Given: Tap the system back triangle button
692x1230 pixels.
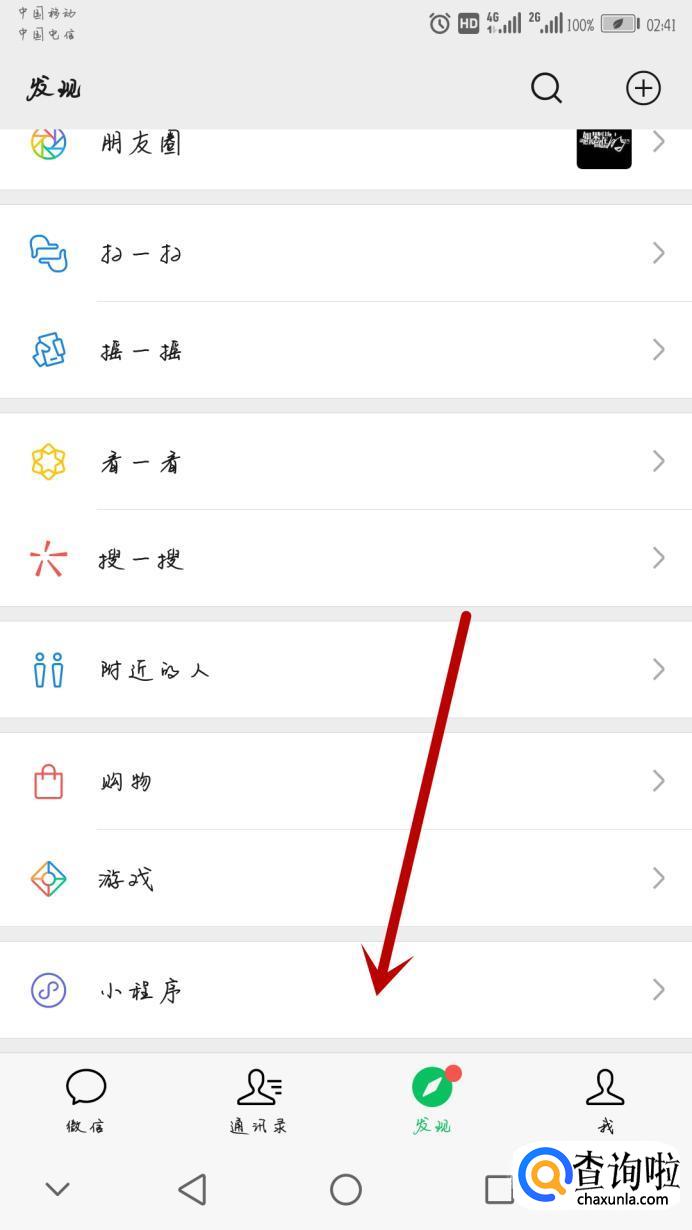Looking at the screenshot, I should 192,1189.
